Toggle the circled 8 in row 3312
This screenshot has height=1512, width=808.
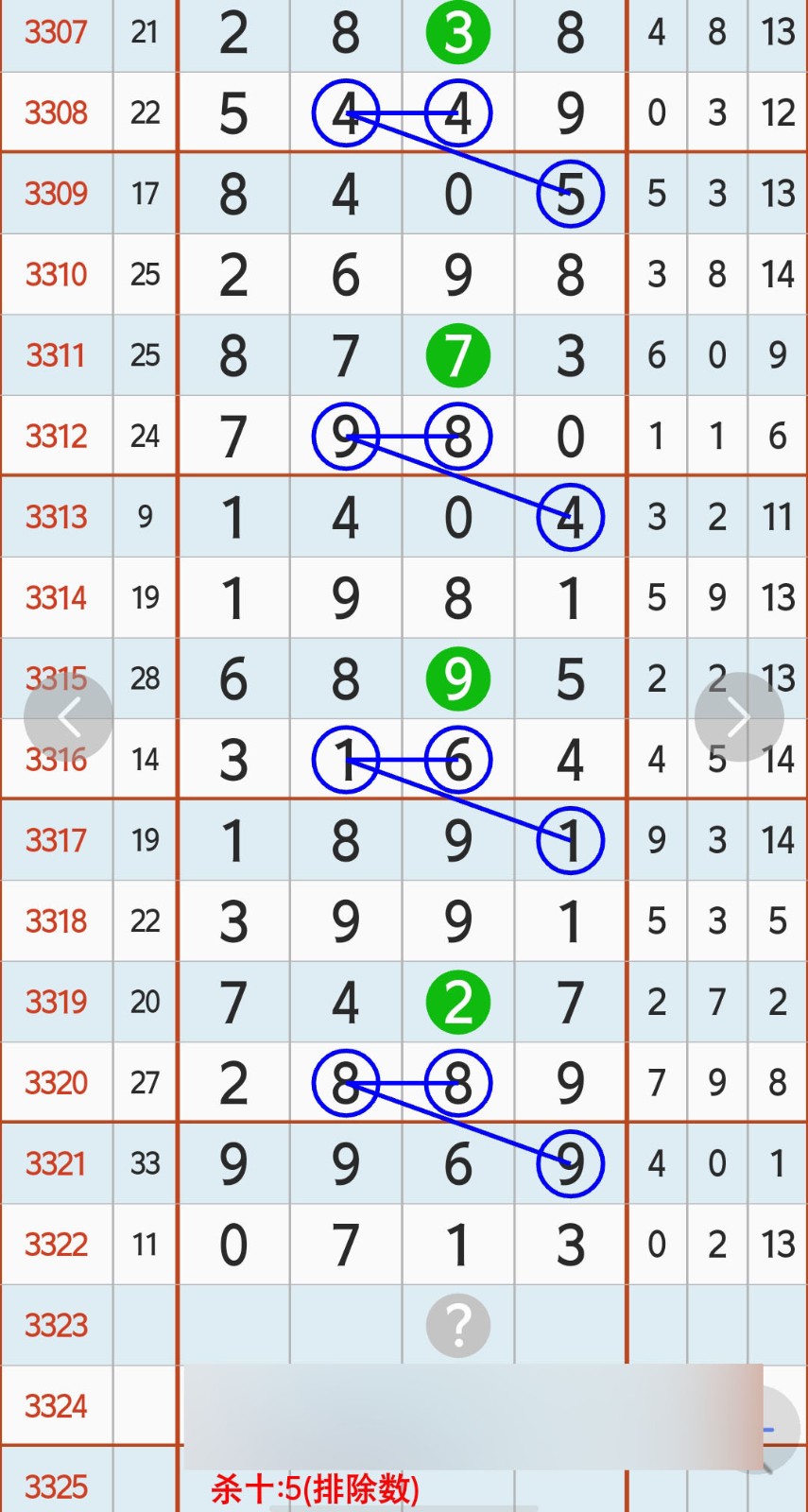tap(456, 435)
